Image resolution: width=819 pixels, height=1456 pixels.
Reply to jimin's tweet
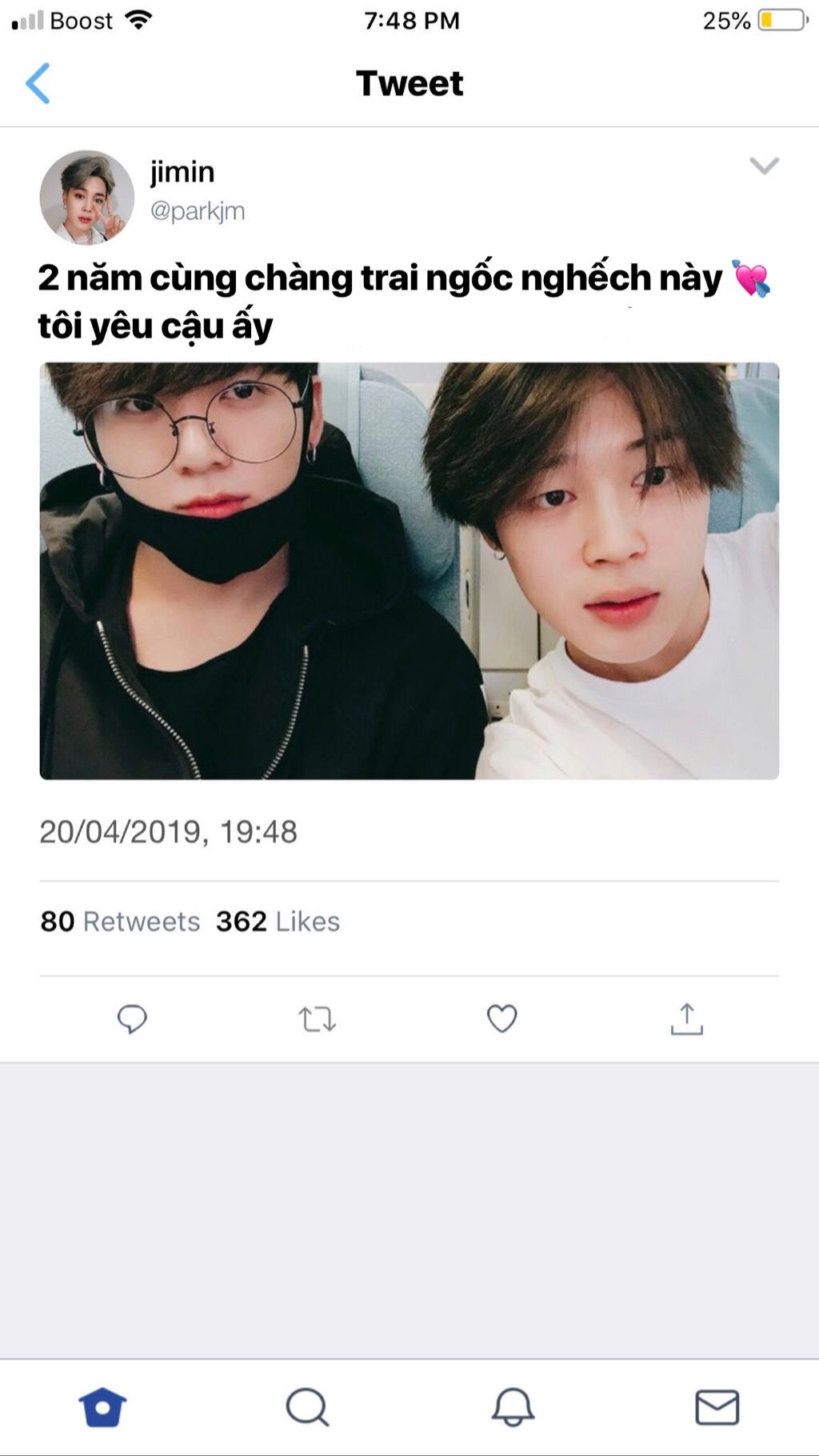(x=132, y=1019)
